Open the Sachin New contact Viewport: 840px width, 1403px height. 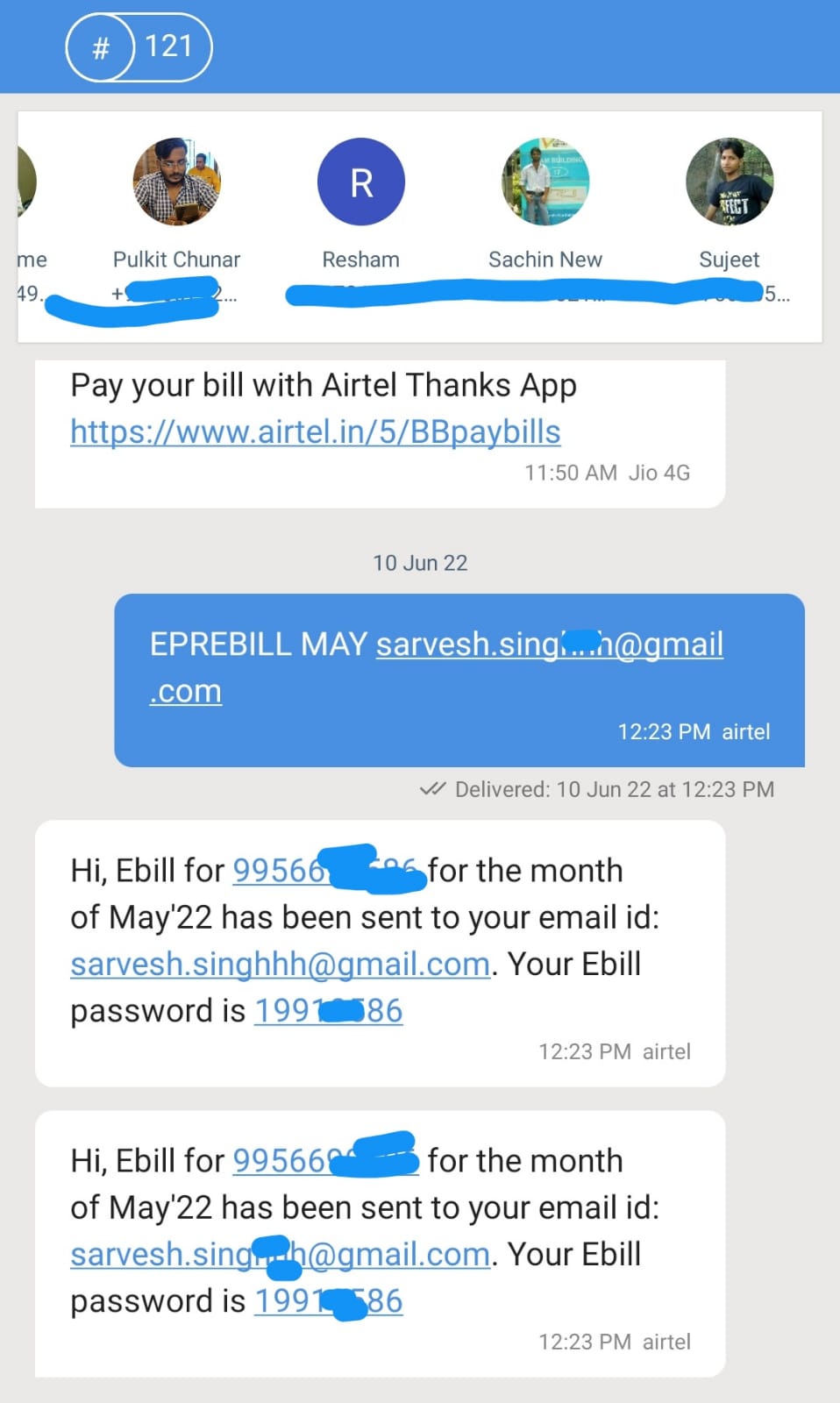[545, 182]
